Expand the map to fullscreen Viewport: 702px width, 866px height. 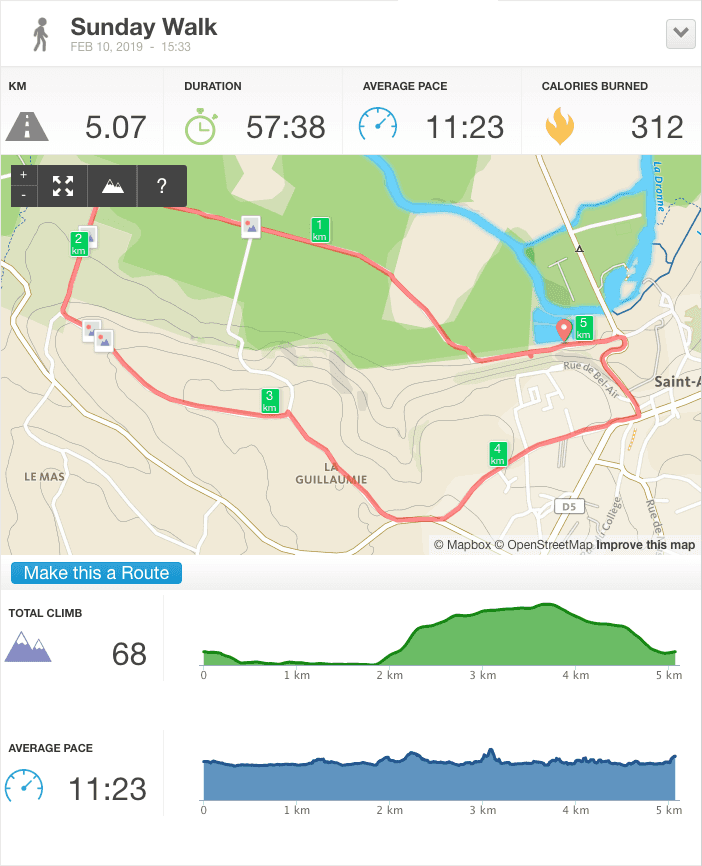click(63, 186)
